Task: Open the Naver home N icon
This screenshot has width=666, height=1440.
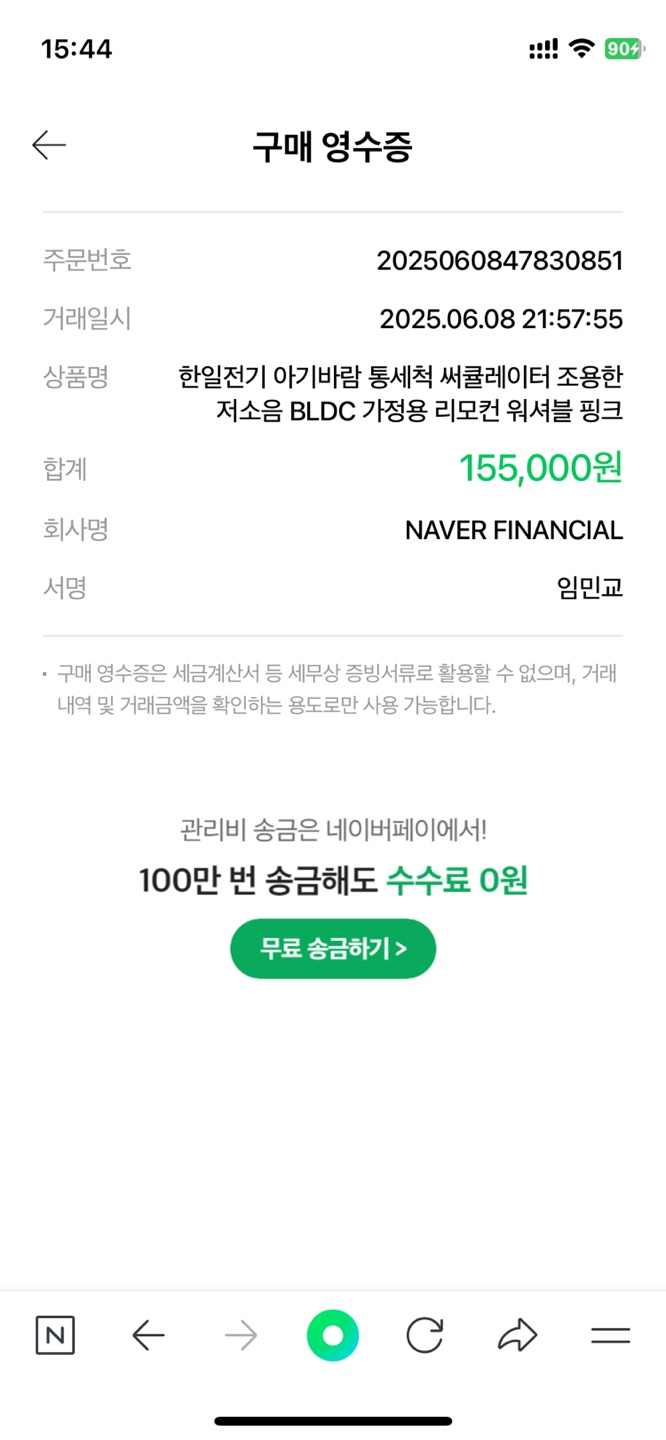Action: tap(55, 1335)
